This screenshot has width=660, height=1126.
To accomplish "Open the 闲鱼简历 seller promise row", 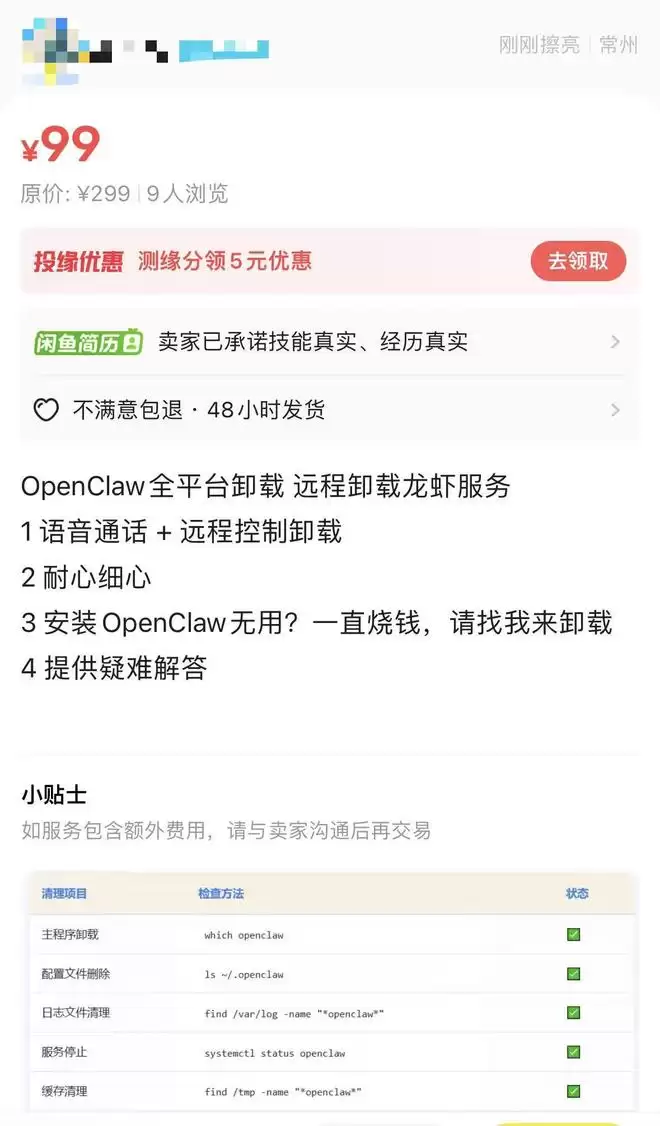I will click(328, 342).
